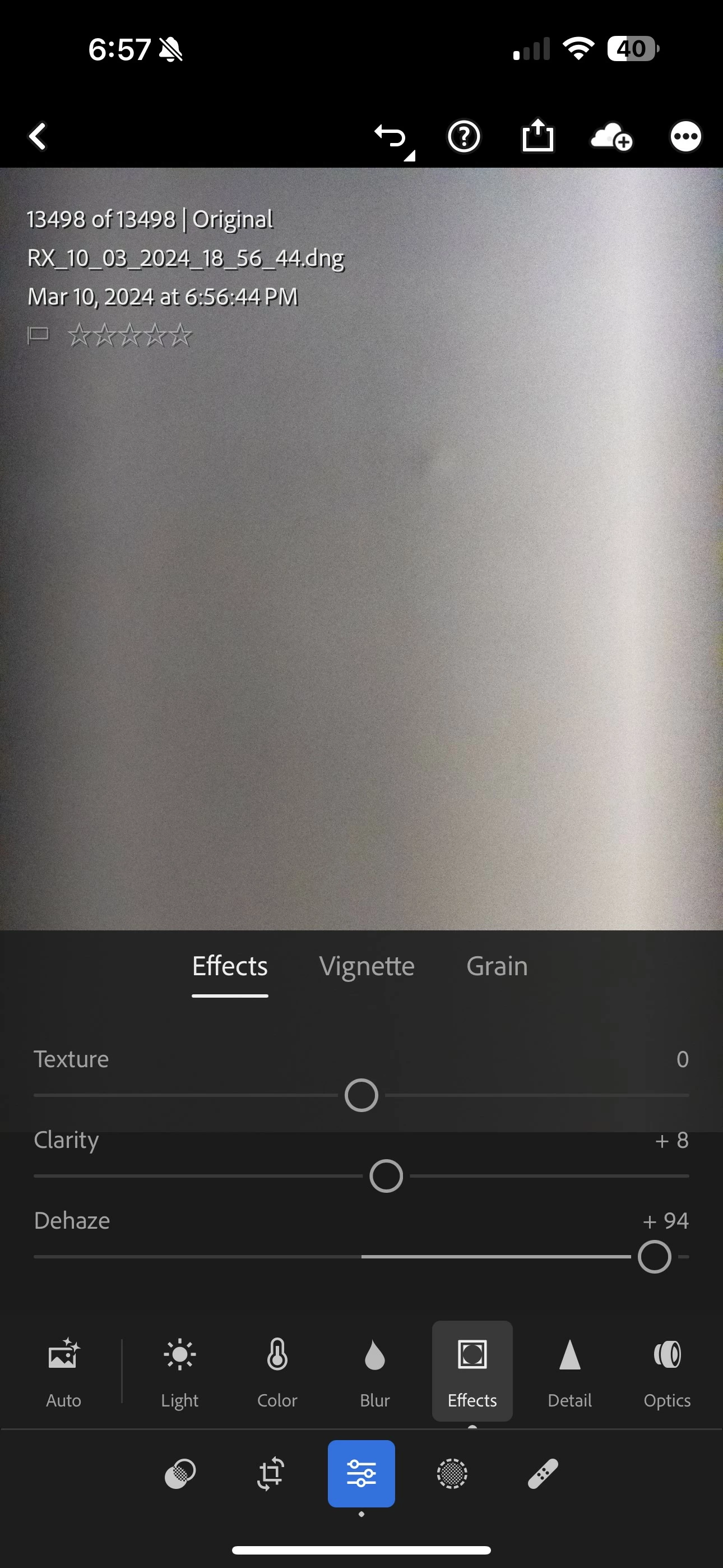Open the Light panel
The height and width of the screenshot is (1568, 723).
coord(179,1371)
